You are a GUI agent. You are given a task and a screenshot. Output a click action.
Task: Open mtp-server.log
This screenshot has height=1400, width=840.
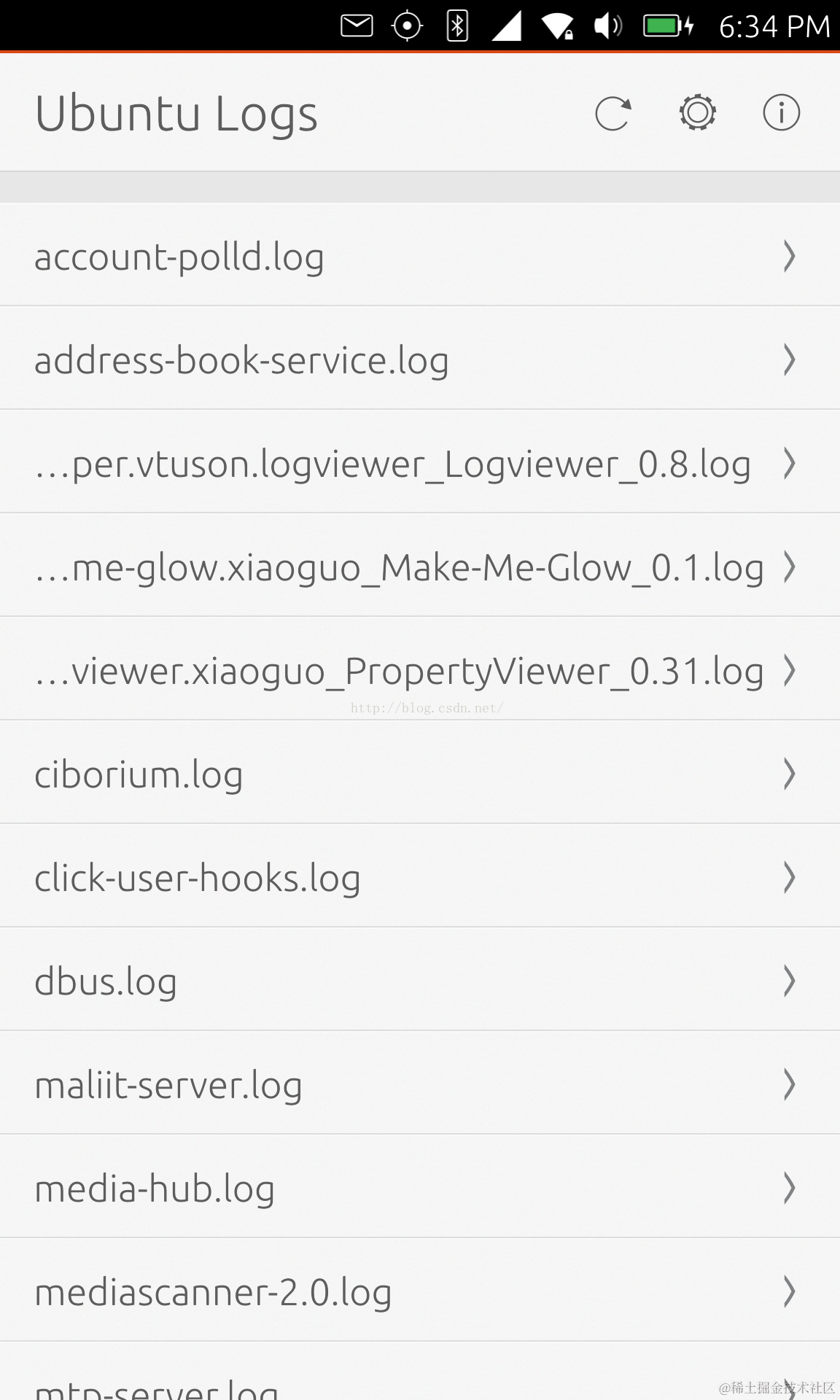[420, 1372]
